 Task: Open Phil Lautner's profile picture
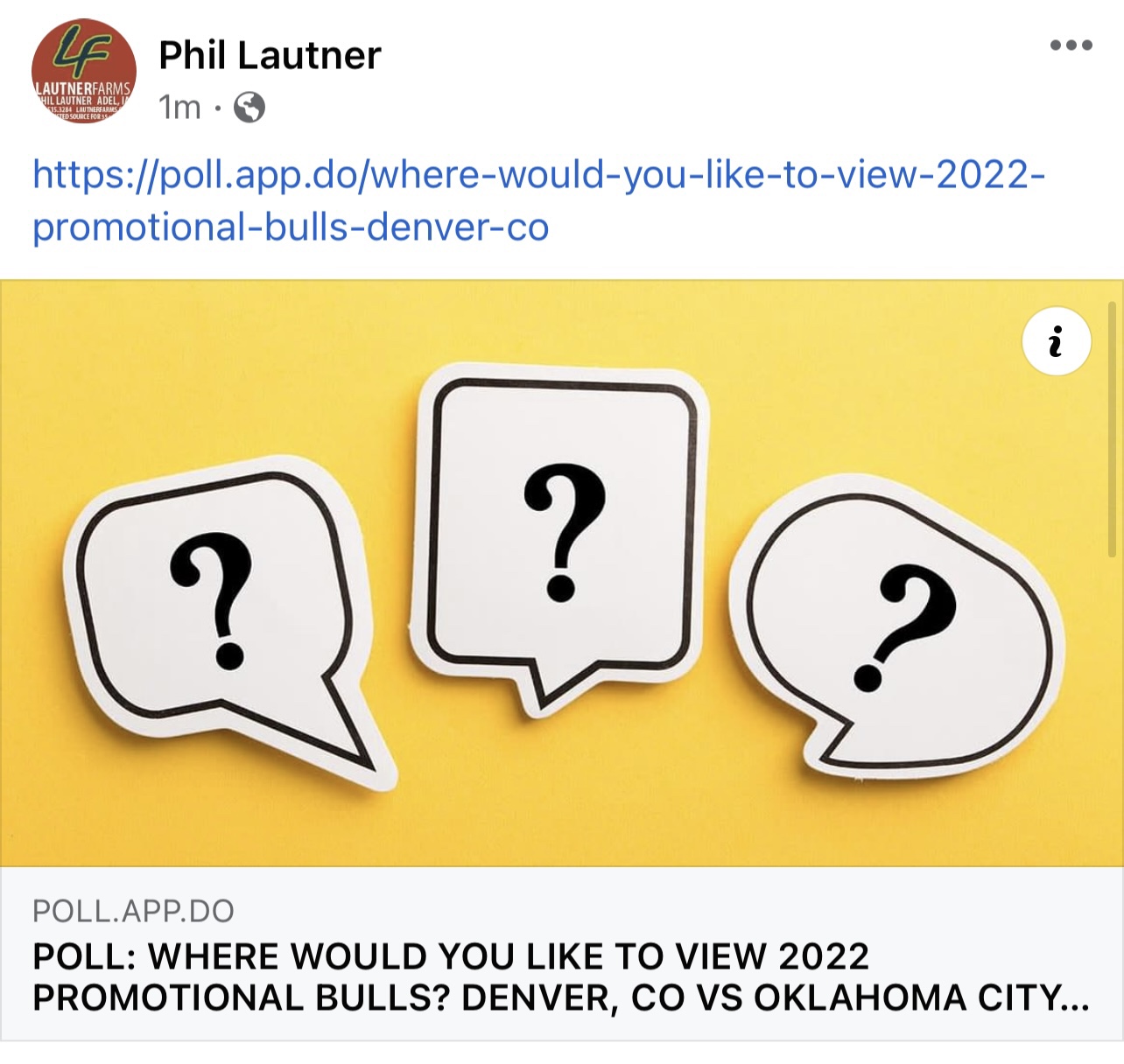[x=83, y=72]
